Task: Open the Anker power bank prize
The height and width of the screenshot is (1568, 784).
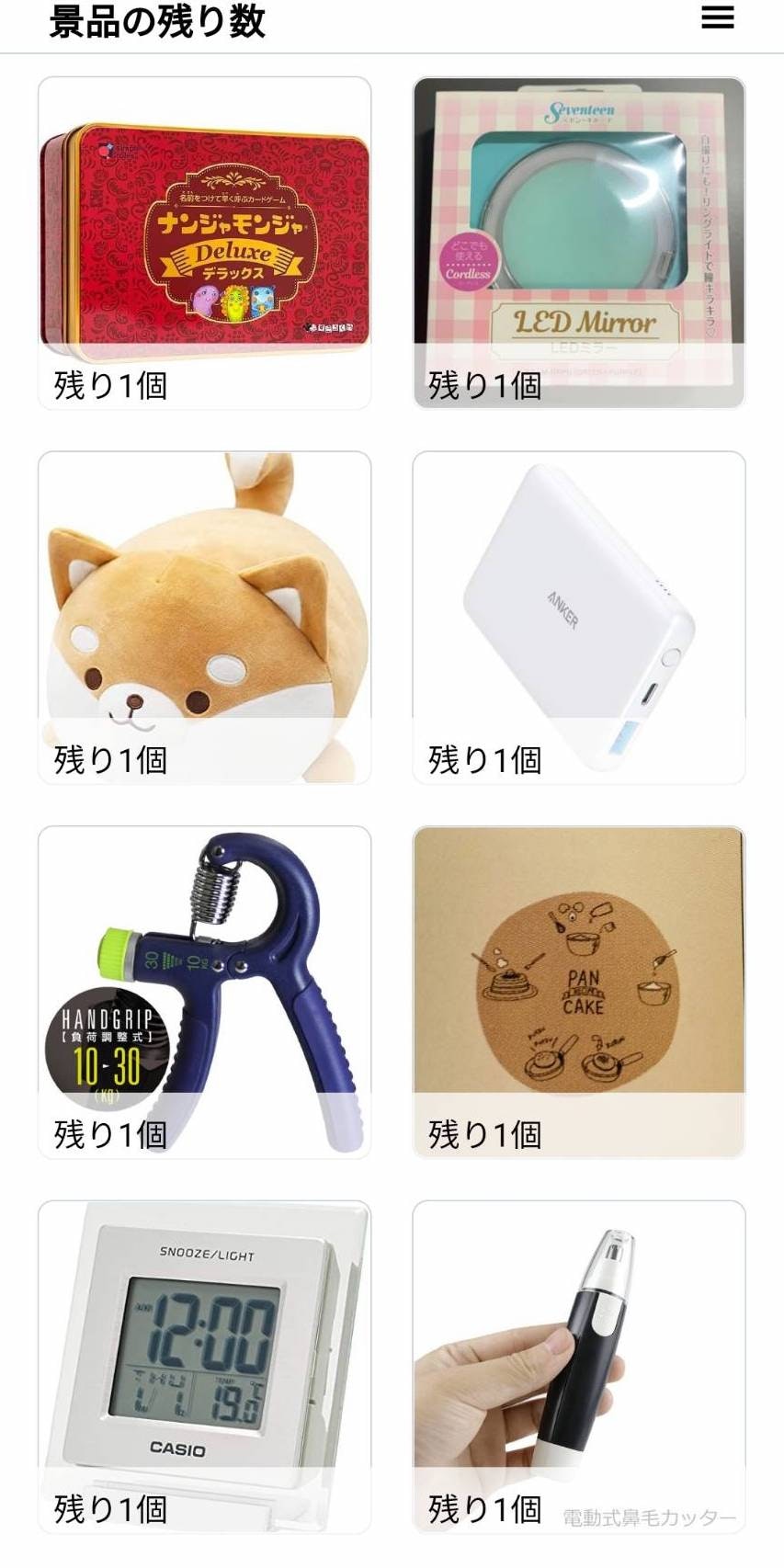Action: [x=579, y=618]
